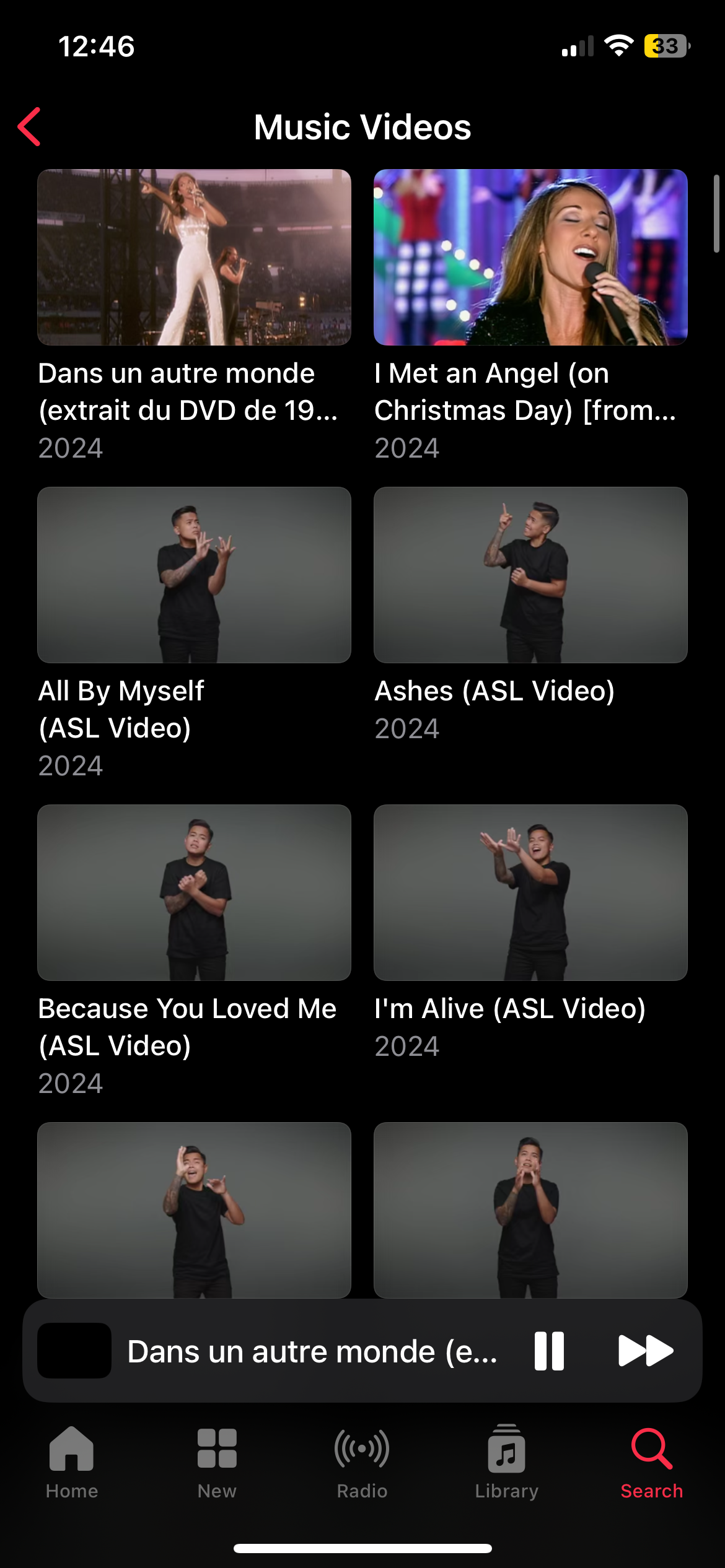This screenshot has width=725, height=1568.
Task: Open Ashes (ASL Video)
Action: pos(530,575)
